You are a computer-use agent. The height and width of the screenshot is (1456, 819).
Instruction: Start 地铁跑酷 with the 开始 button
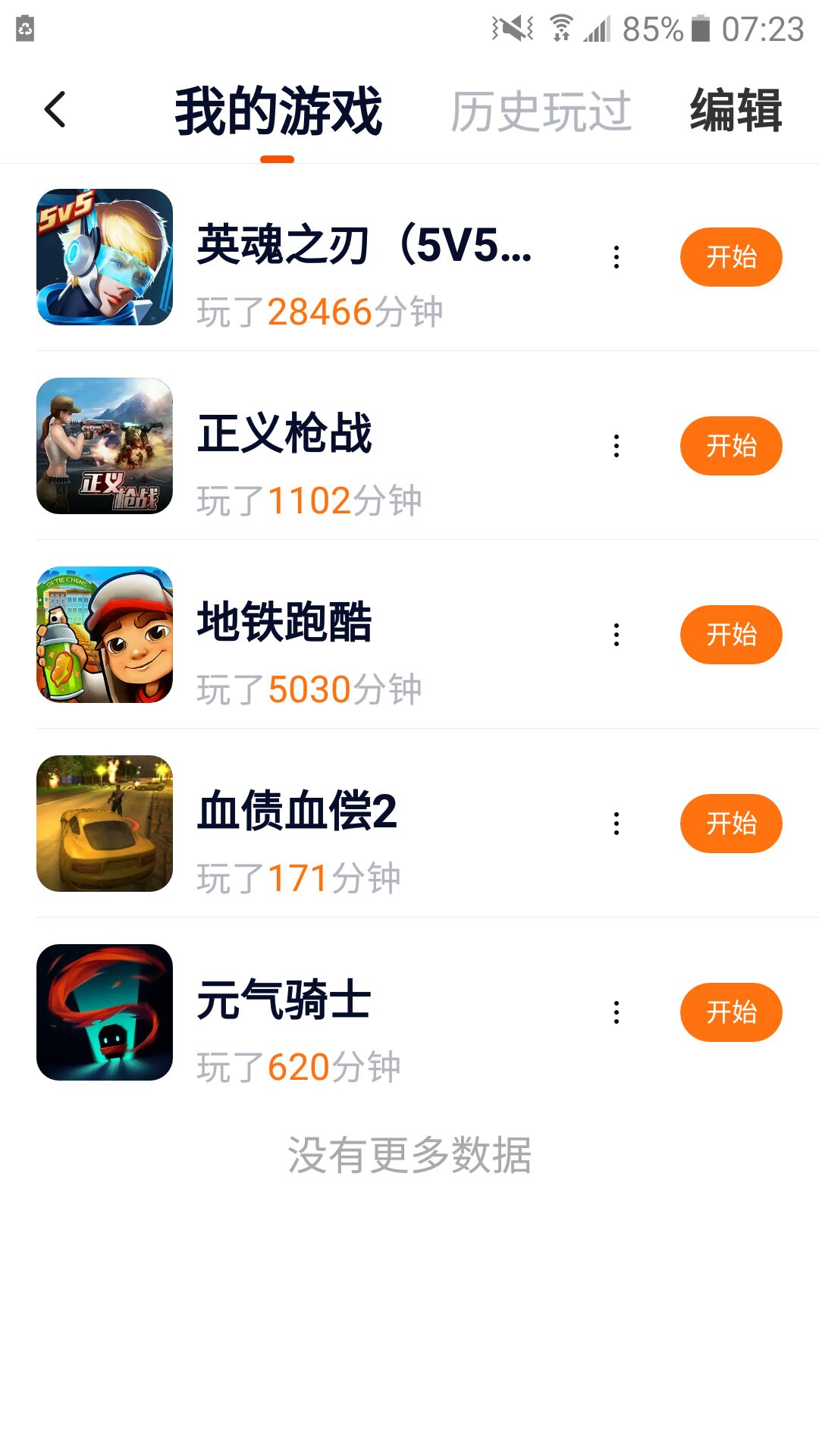(x=730, y=635)
